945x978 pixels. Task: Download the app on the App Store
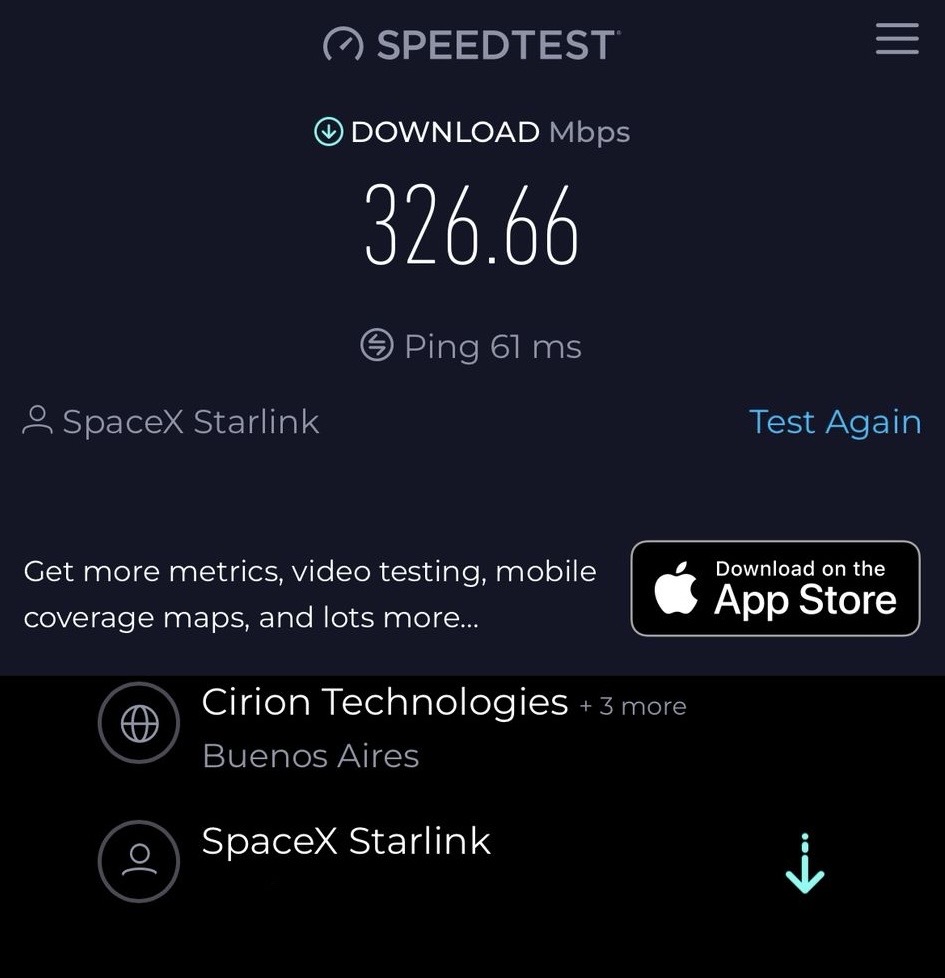click(x=775, y=588)
